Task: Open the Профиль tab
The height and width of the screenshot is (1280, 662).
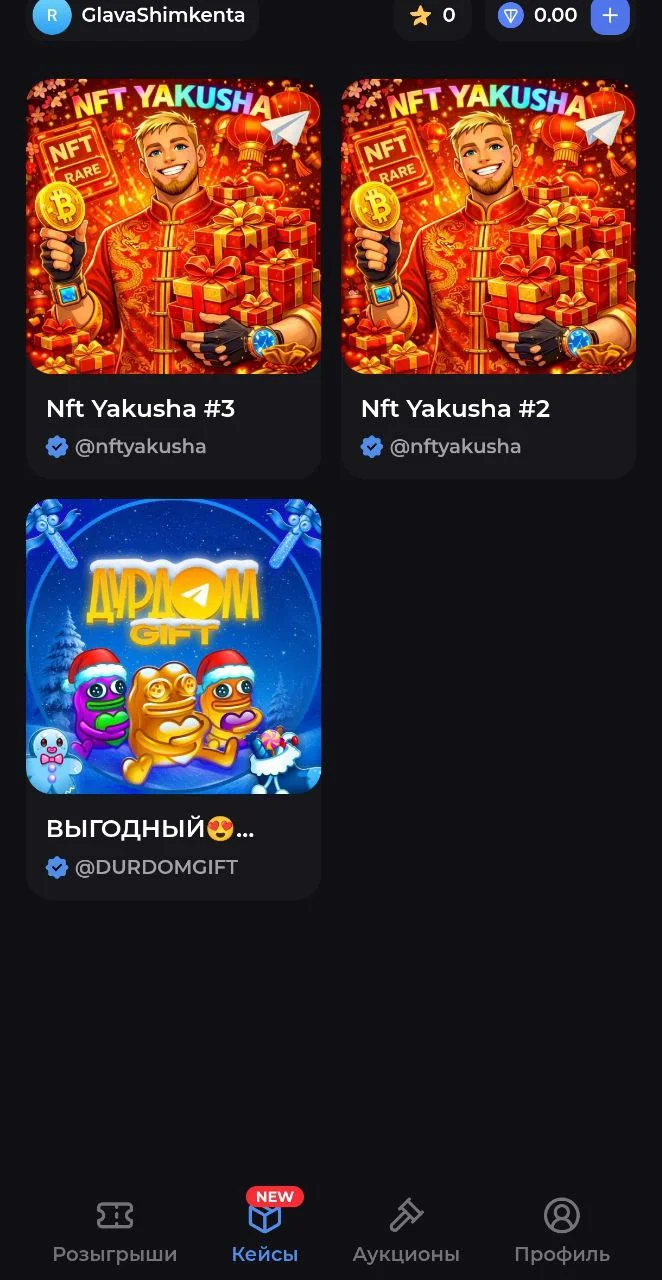Action: 562,1232
